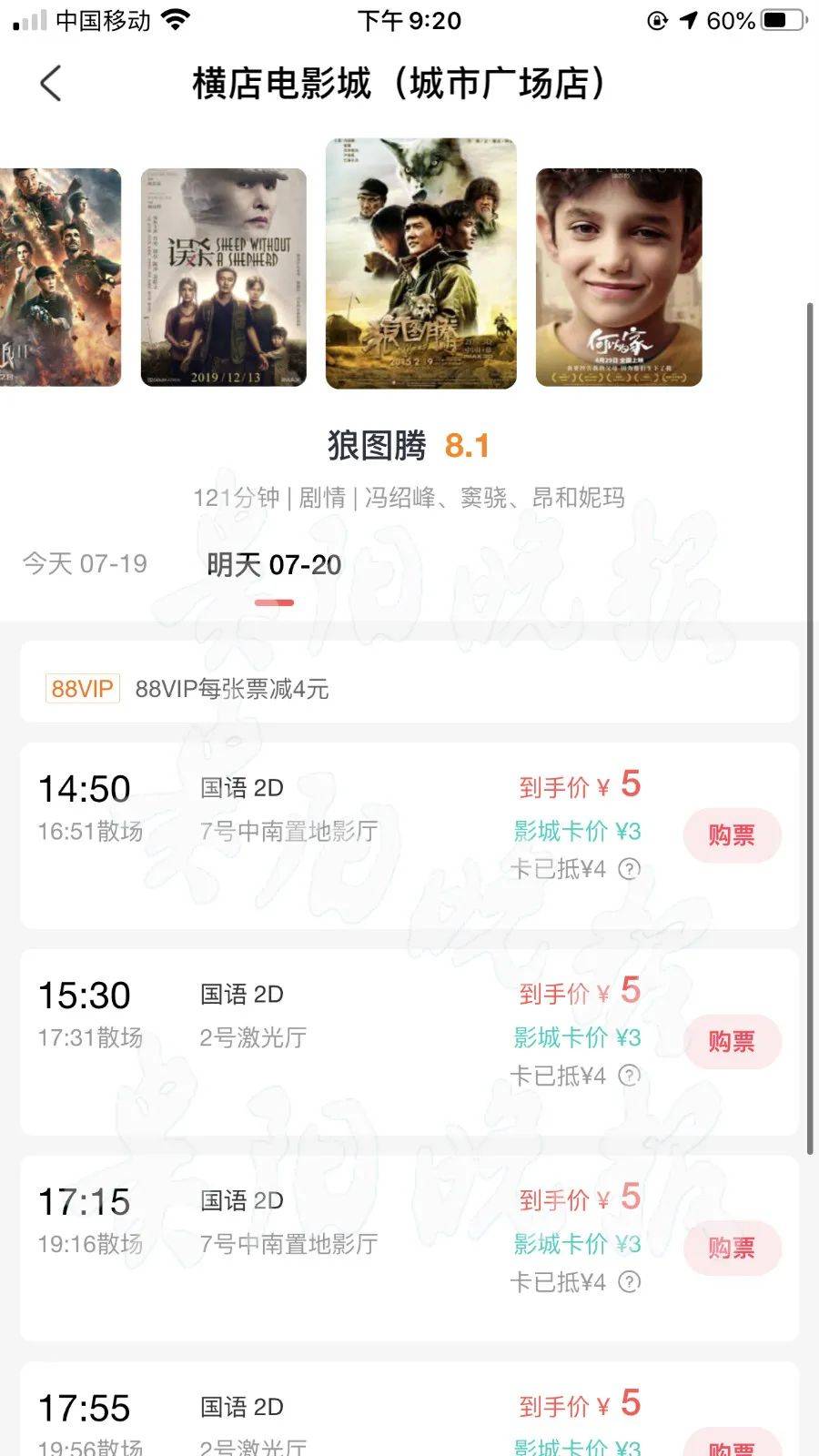This screenshot has width=819, height=1456.
Task: Go back from the cinema page
Action: pos(51,84)
